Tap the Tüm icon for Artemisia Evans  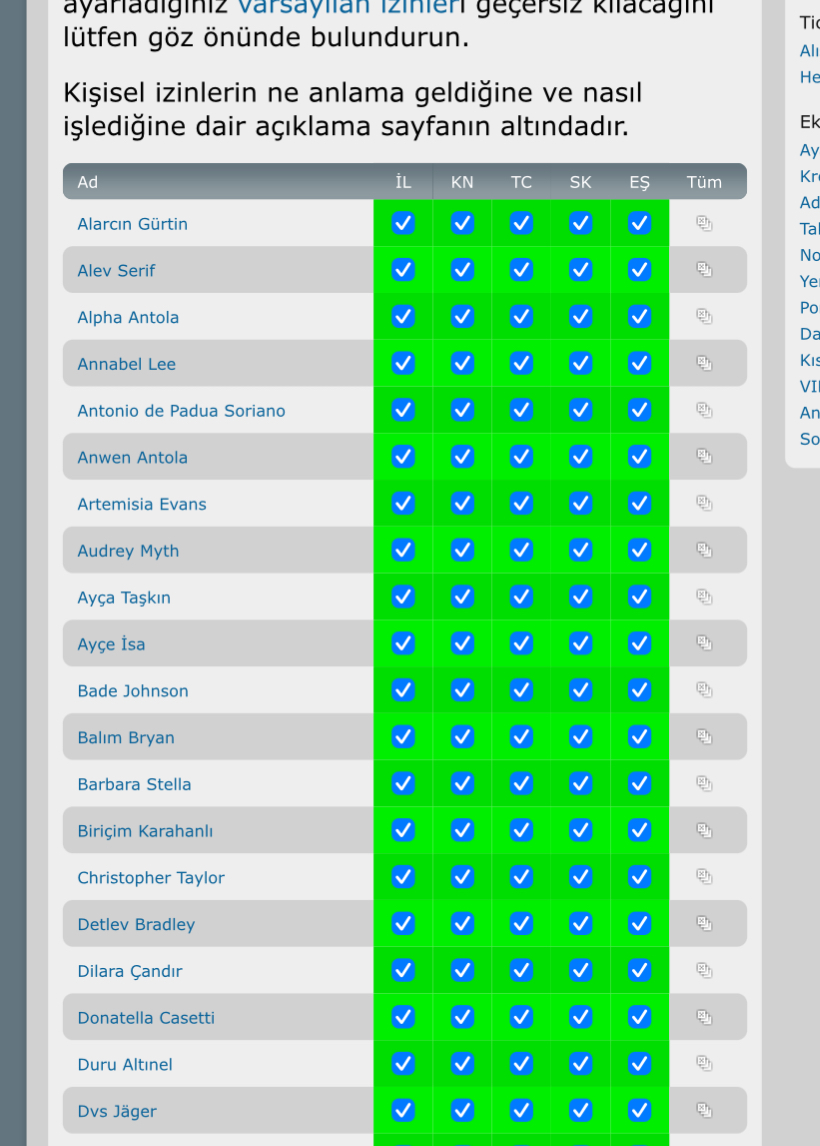click(x=704, y=504)
